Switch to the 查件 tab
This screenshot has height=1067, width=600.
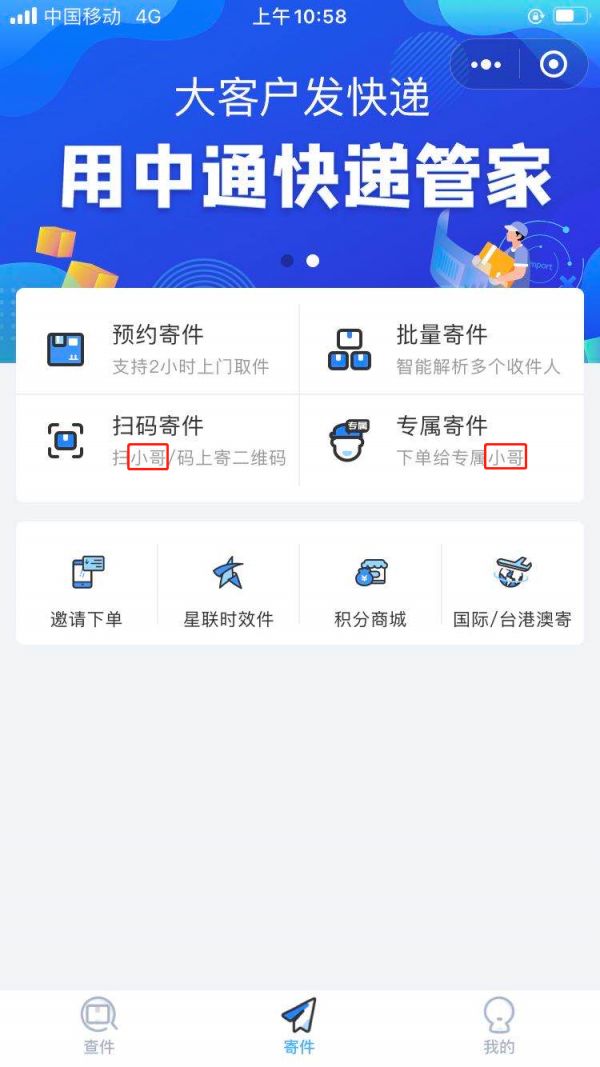[x=99, y=1026]
